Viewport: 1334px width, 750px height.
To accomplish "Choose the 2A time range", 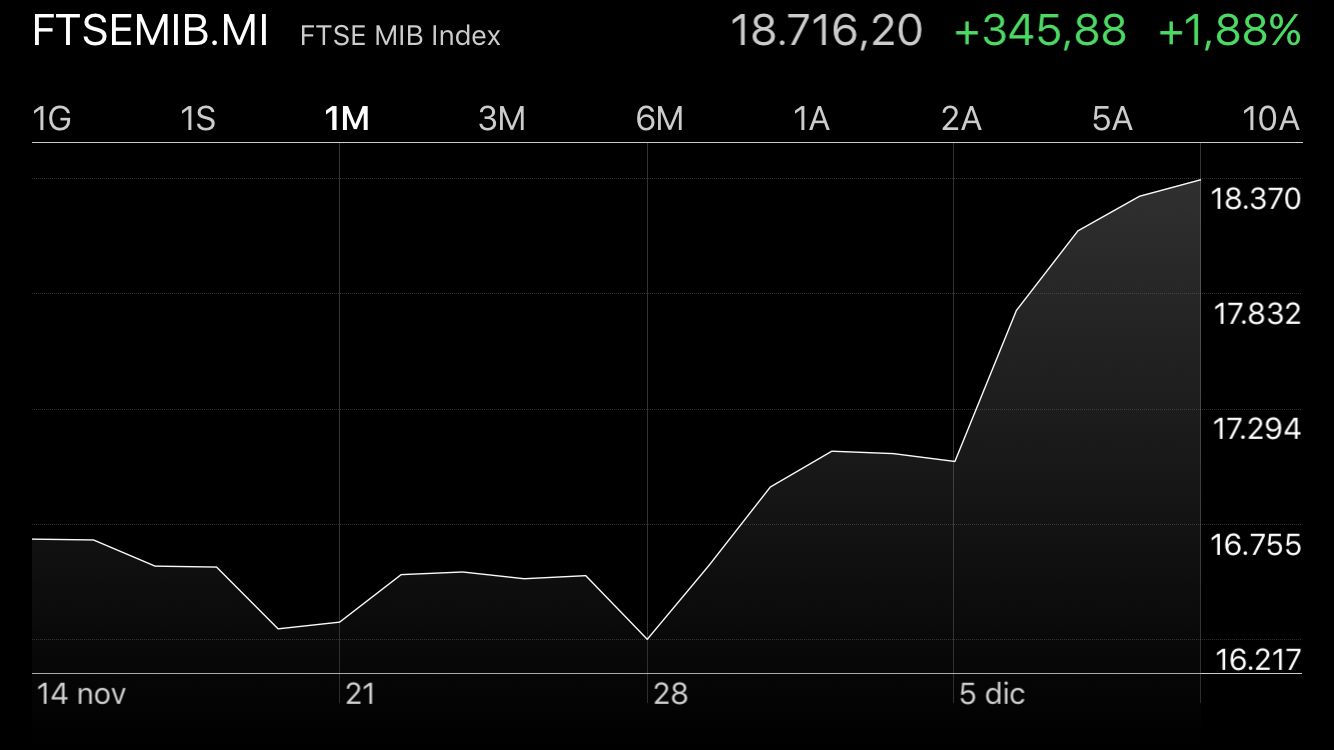I will (x=961, y=119).
